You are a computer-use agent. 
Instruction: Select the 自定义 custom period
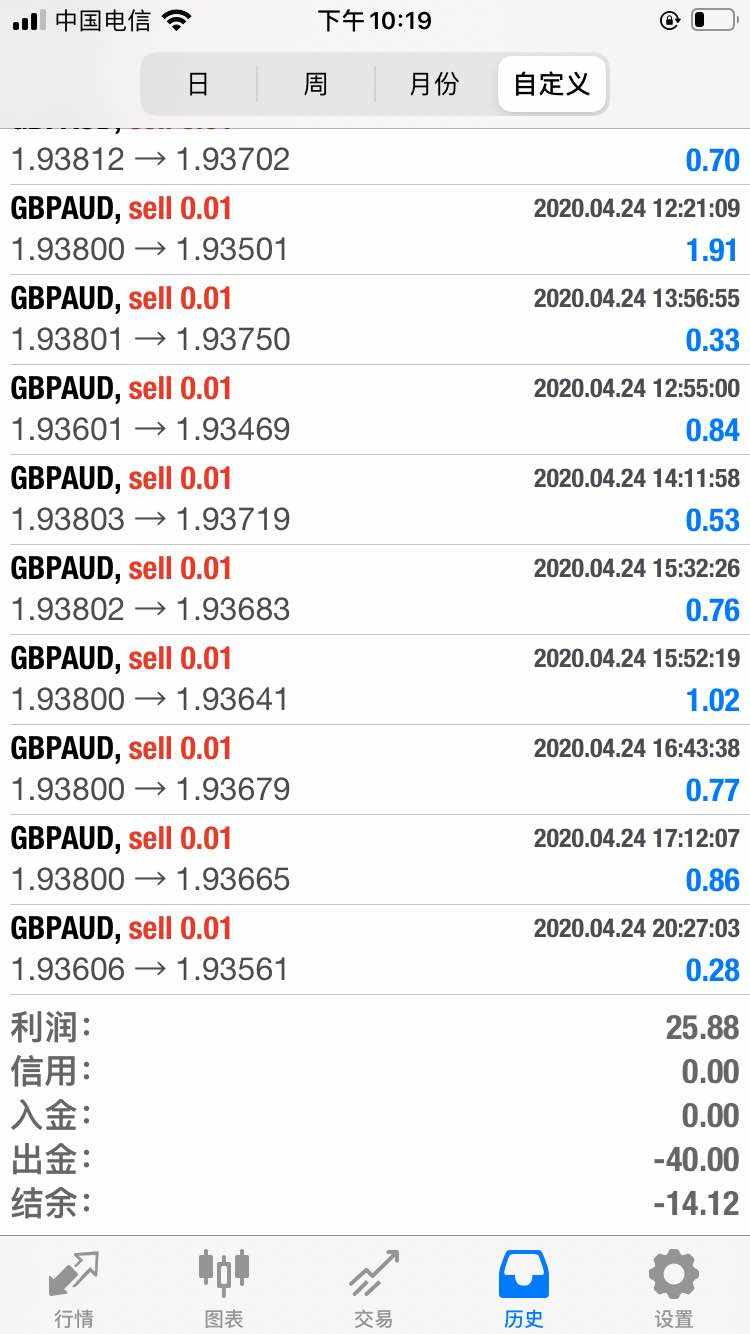[x=551, y=84]
